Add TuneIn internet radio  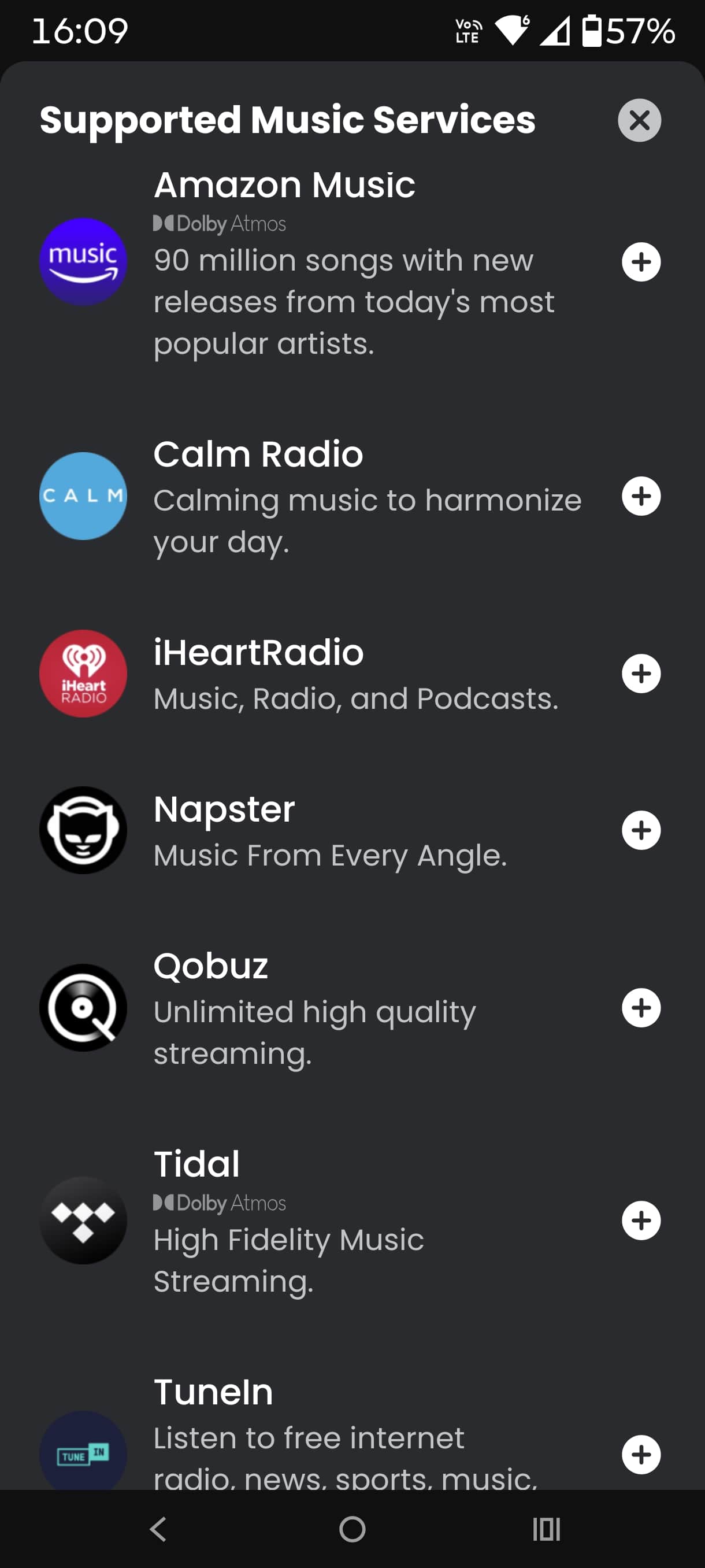[640, 1454]
